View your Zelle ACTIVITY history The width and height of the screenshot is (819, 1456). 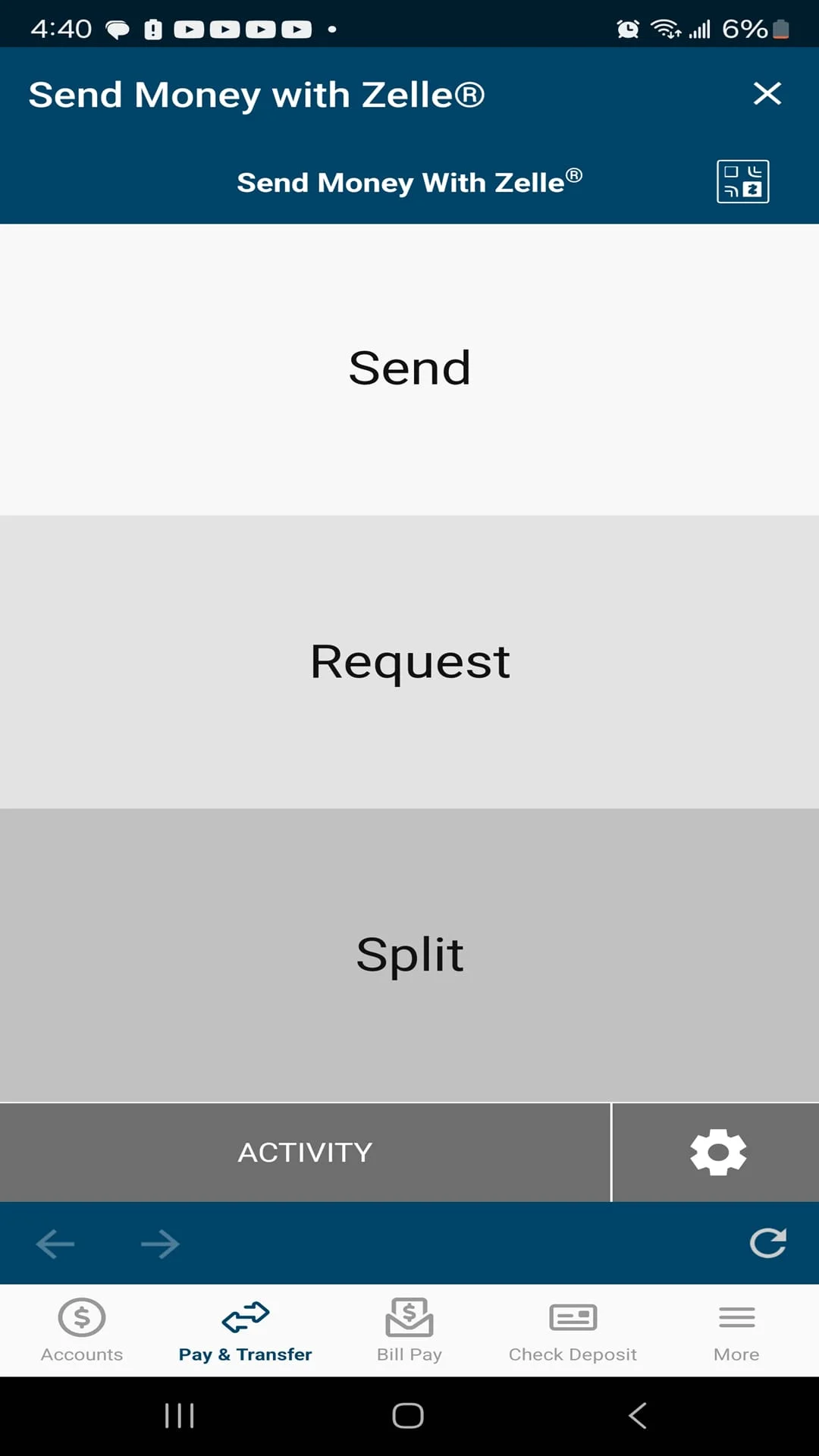pyautogui.click(x=305, y=1152)
